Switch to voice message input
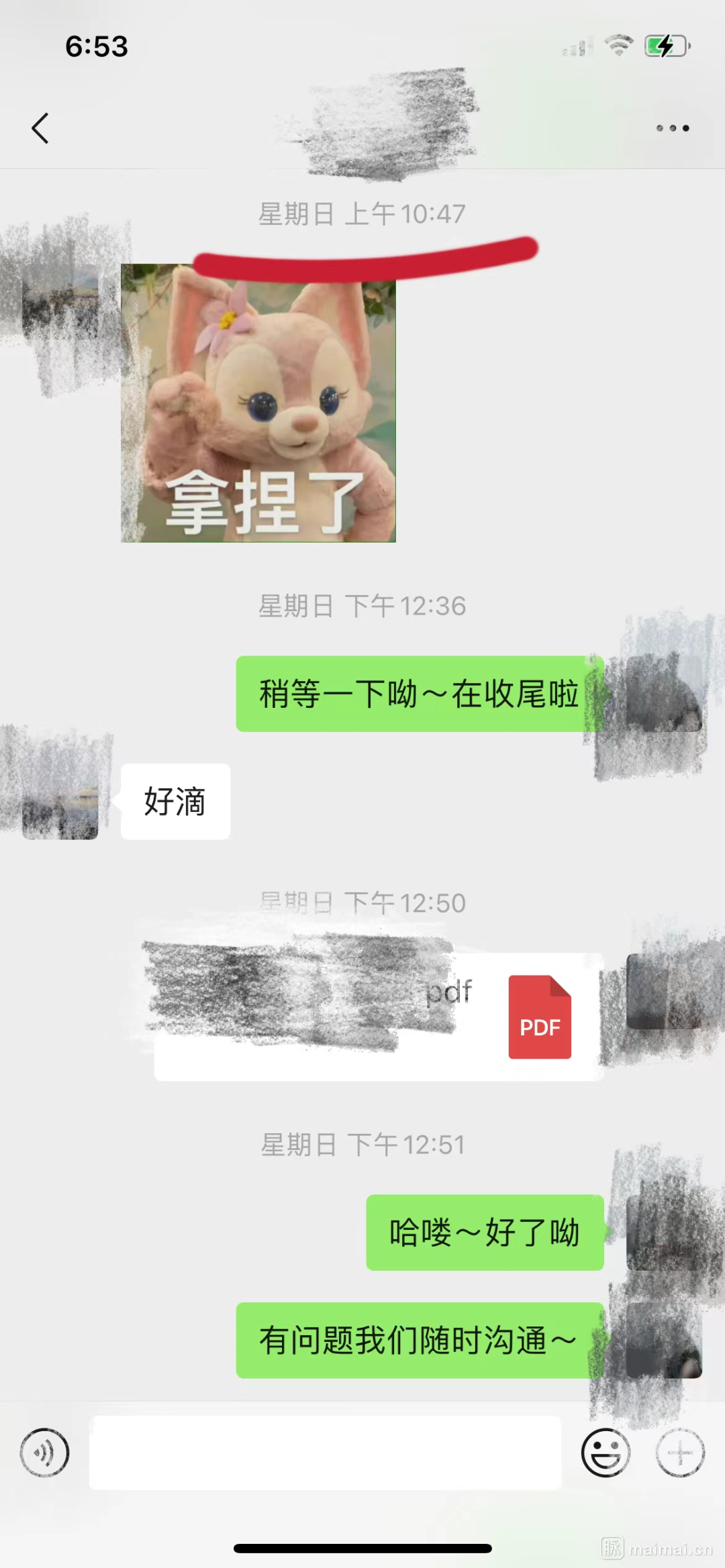 pyautogui.click(x=44, y=1453)
